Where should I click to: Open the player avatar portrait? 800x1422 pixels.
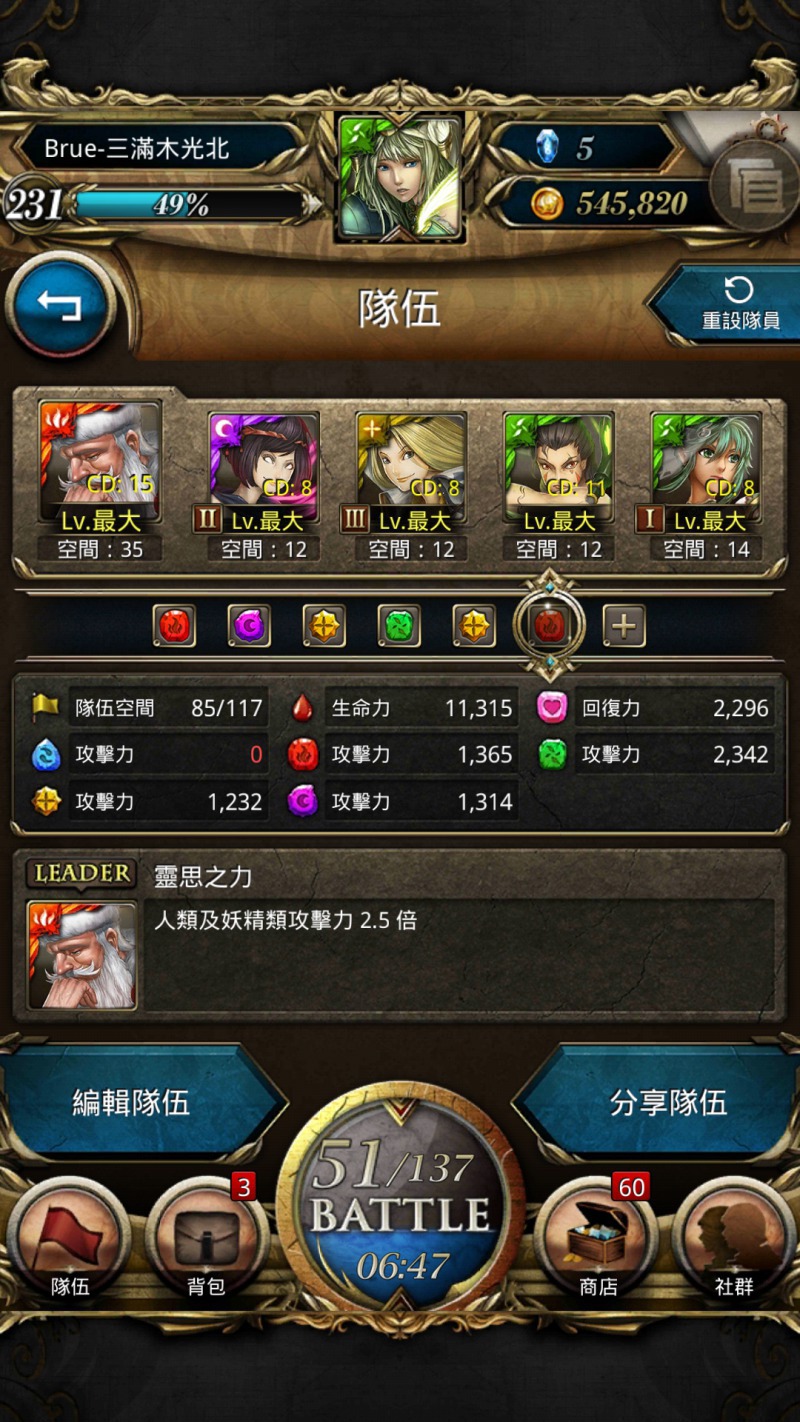coord(400,177)
